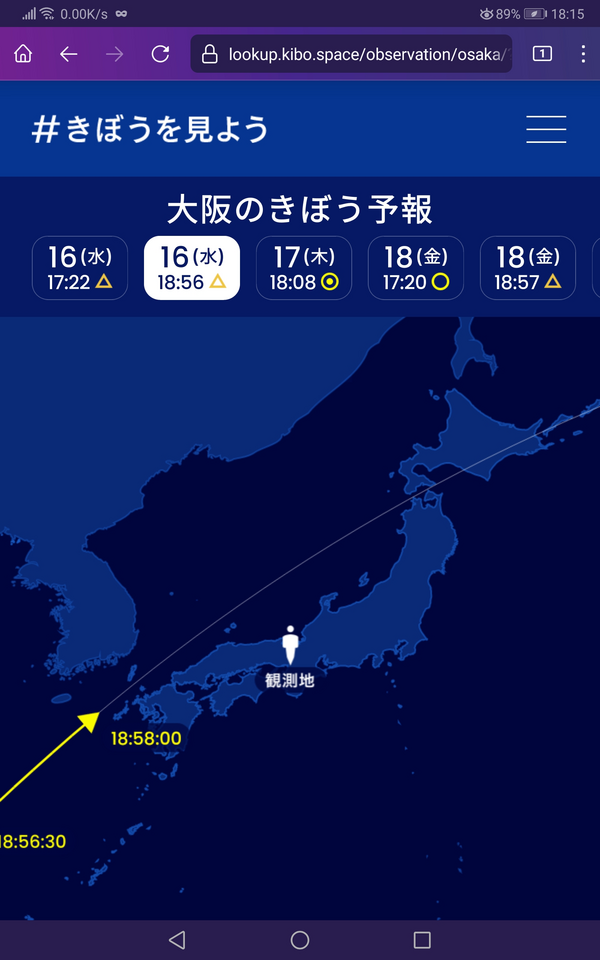
Task: Go to browser home page
Action: click(x=23, y=54)
